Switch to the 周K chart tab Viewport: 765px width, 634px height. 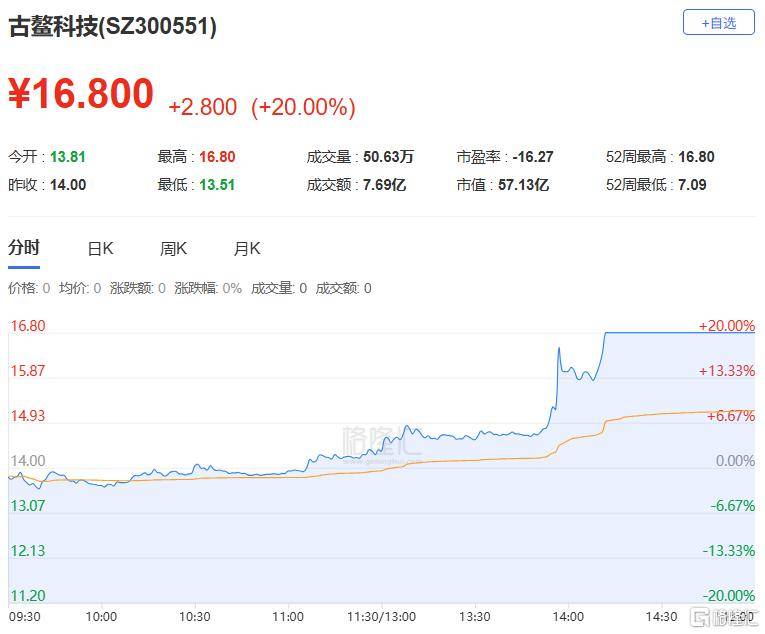(x=173, y=249)
